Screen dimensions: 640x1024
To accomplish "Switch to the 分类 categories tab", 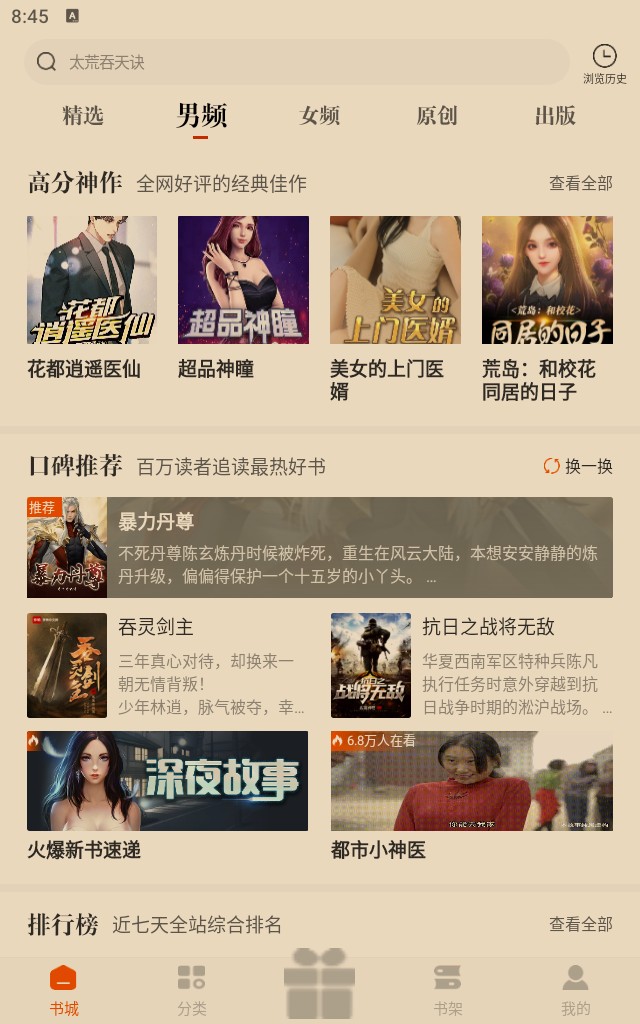I will click(x=191, y=988).
